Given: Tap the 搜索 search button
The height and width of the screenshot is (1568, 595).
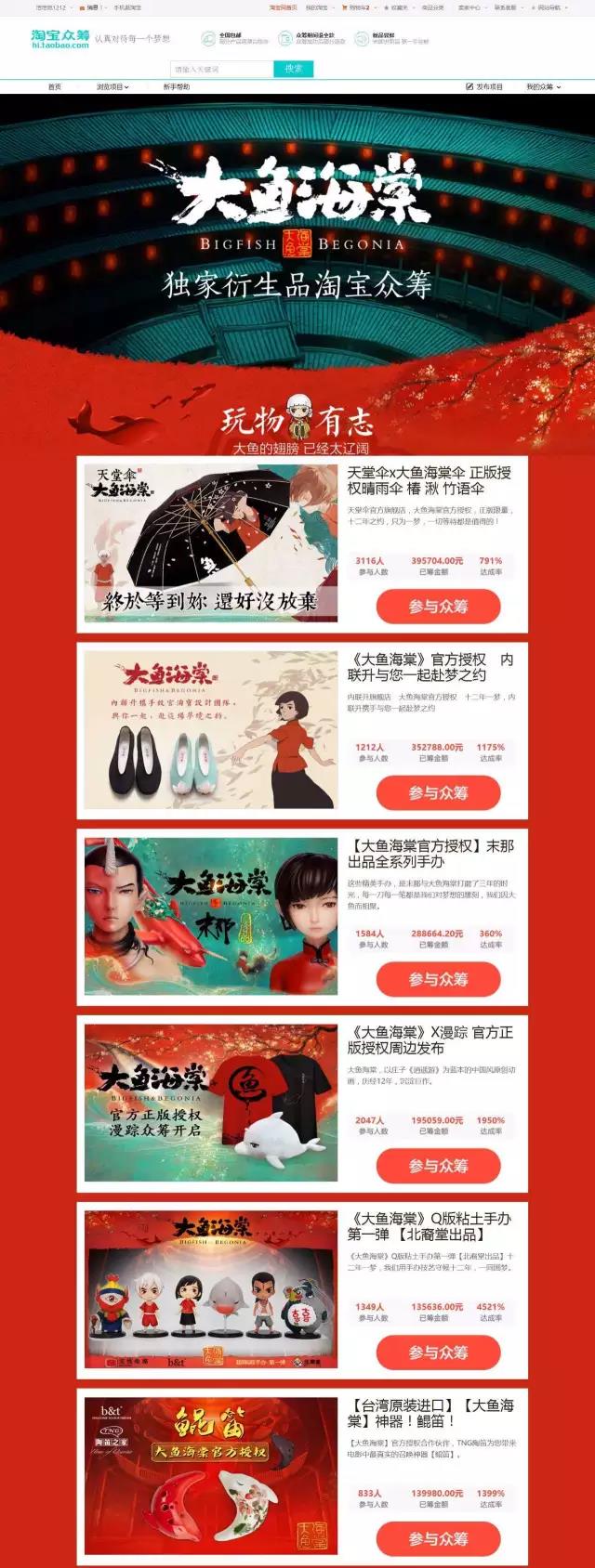Looking at the screenshot, I should click(x=294, y=69).
